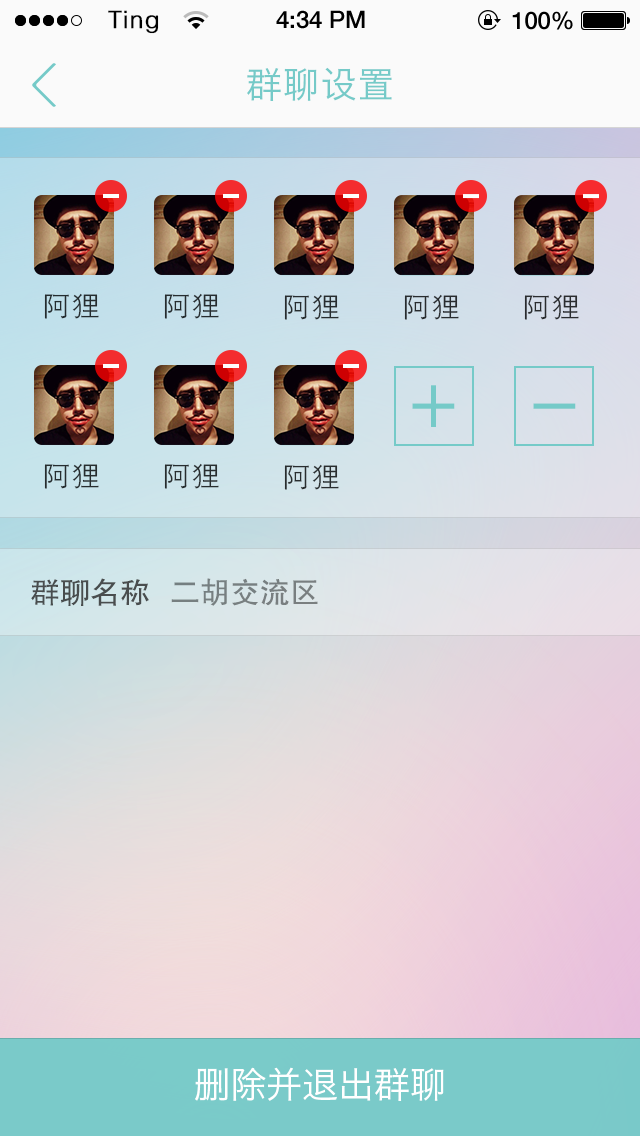
Task: Tap the minus box to remove members
Action: coord(553,406)
